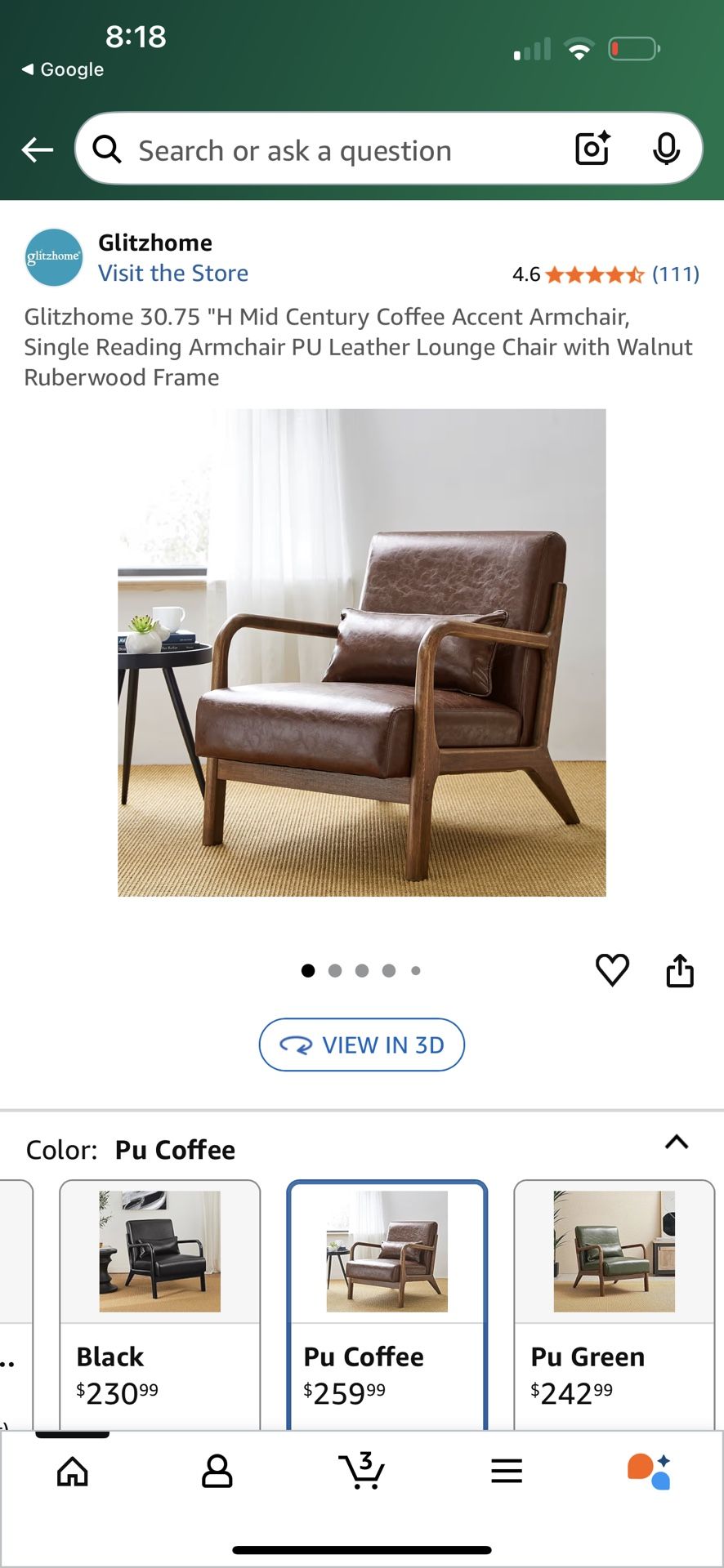
Task: Open the hamburger menu in bottom navigation
Action: 507,1470
